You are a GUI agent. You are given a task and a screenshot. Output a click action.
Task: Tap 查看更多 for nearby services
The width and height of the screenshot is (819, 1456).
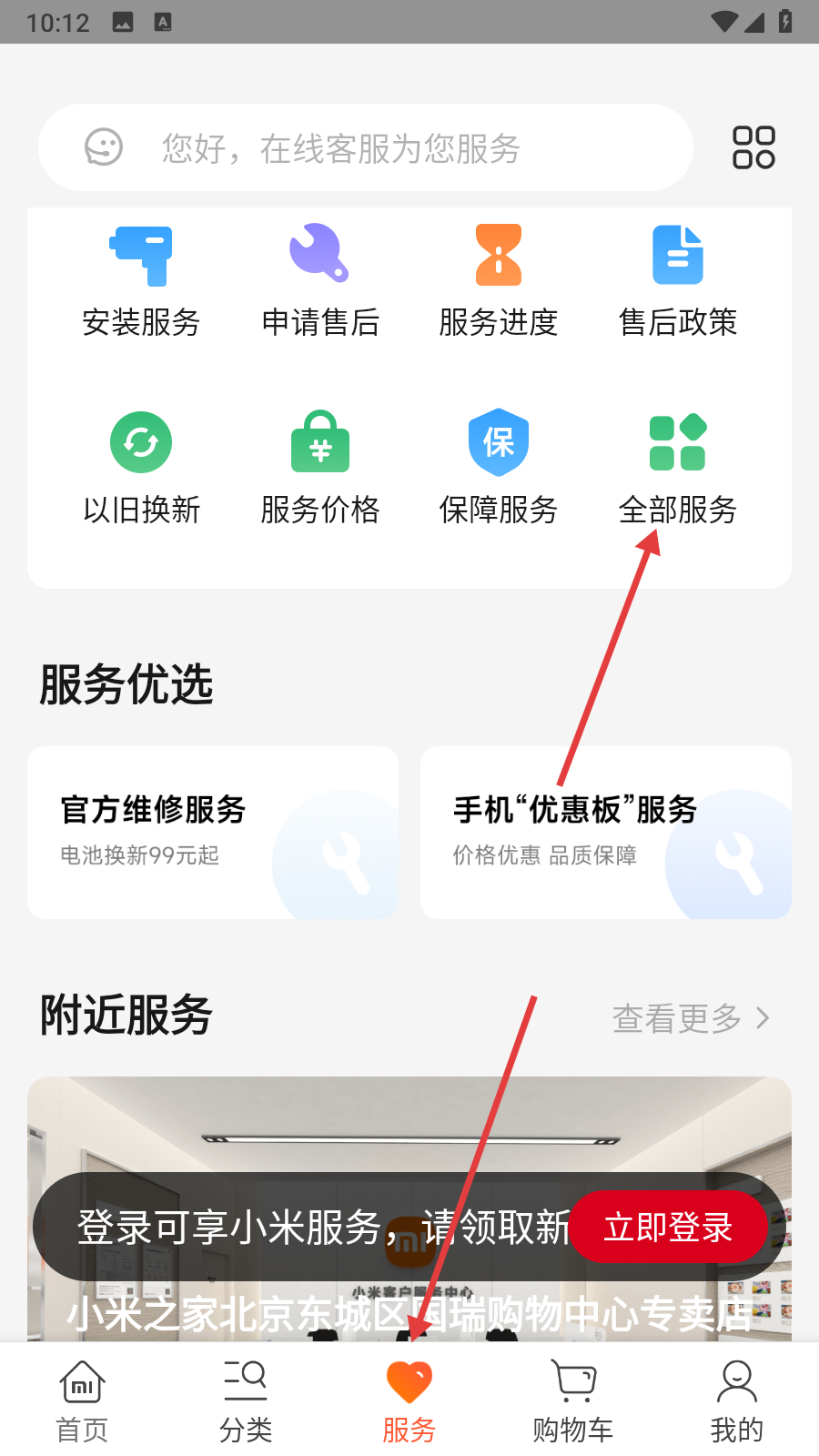[692, 1018]
